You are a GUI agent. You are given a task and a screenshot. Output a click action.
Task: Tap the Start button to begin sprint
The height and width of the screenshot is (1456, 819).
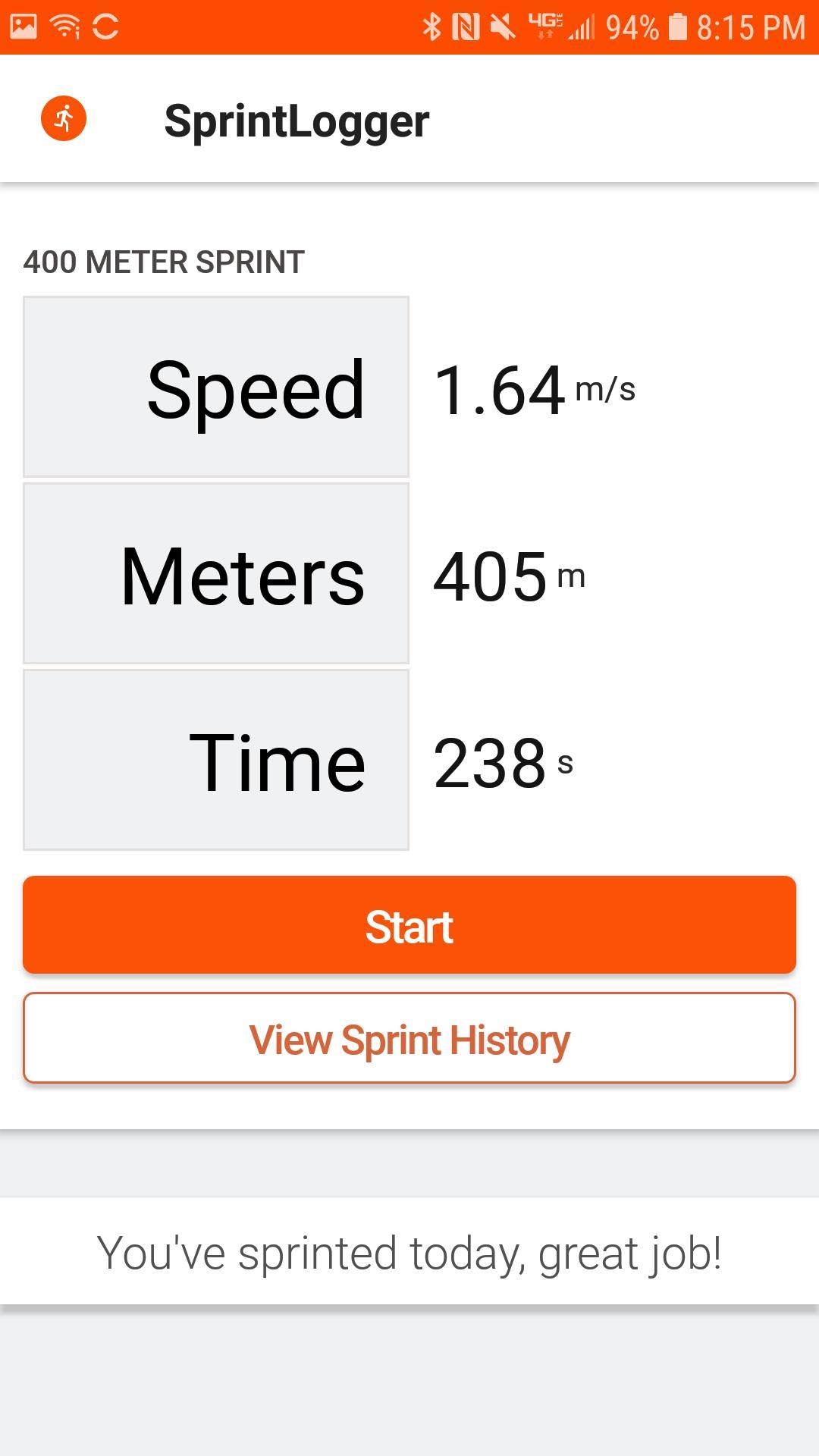[409, 925]
